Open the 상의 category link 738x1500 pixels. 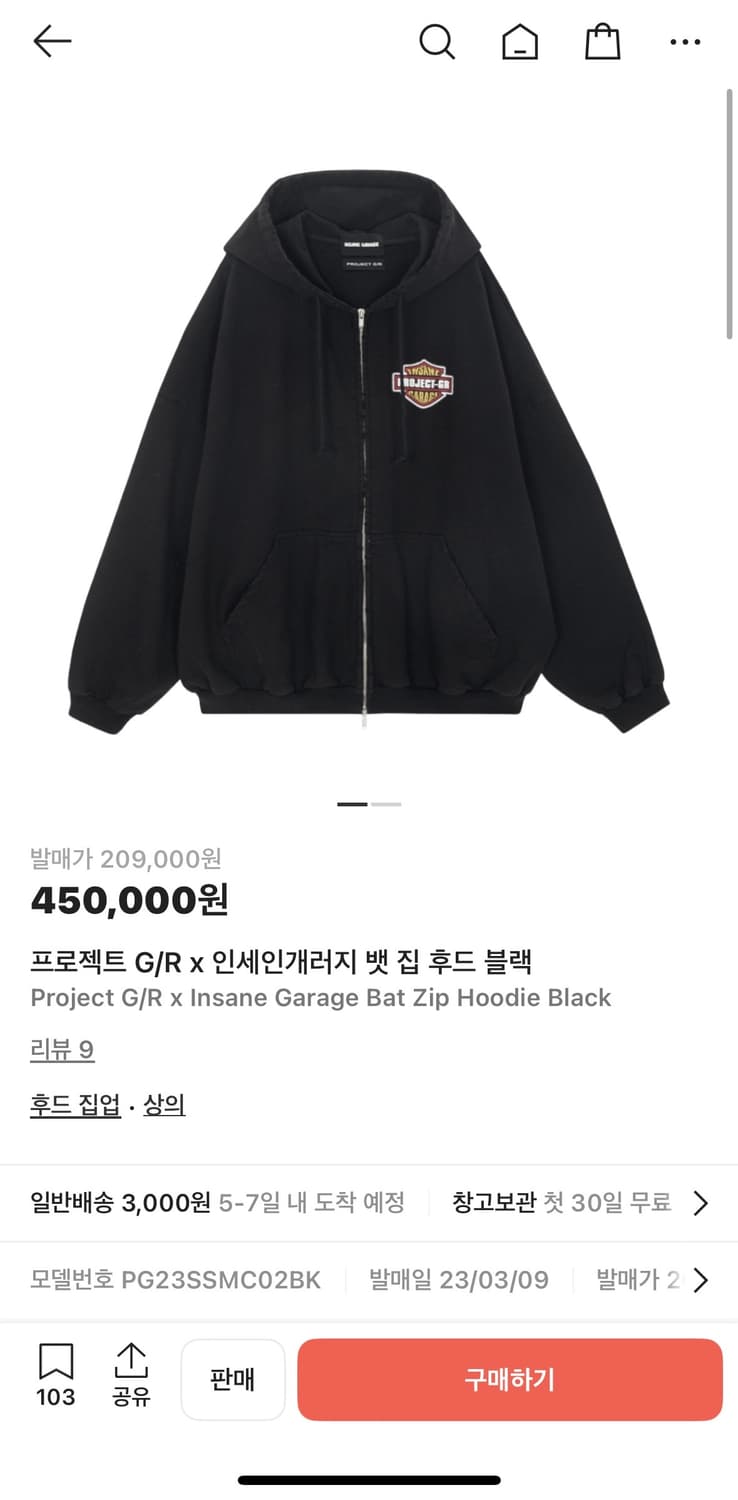click(163, 1105)
